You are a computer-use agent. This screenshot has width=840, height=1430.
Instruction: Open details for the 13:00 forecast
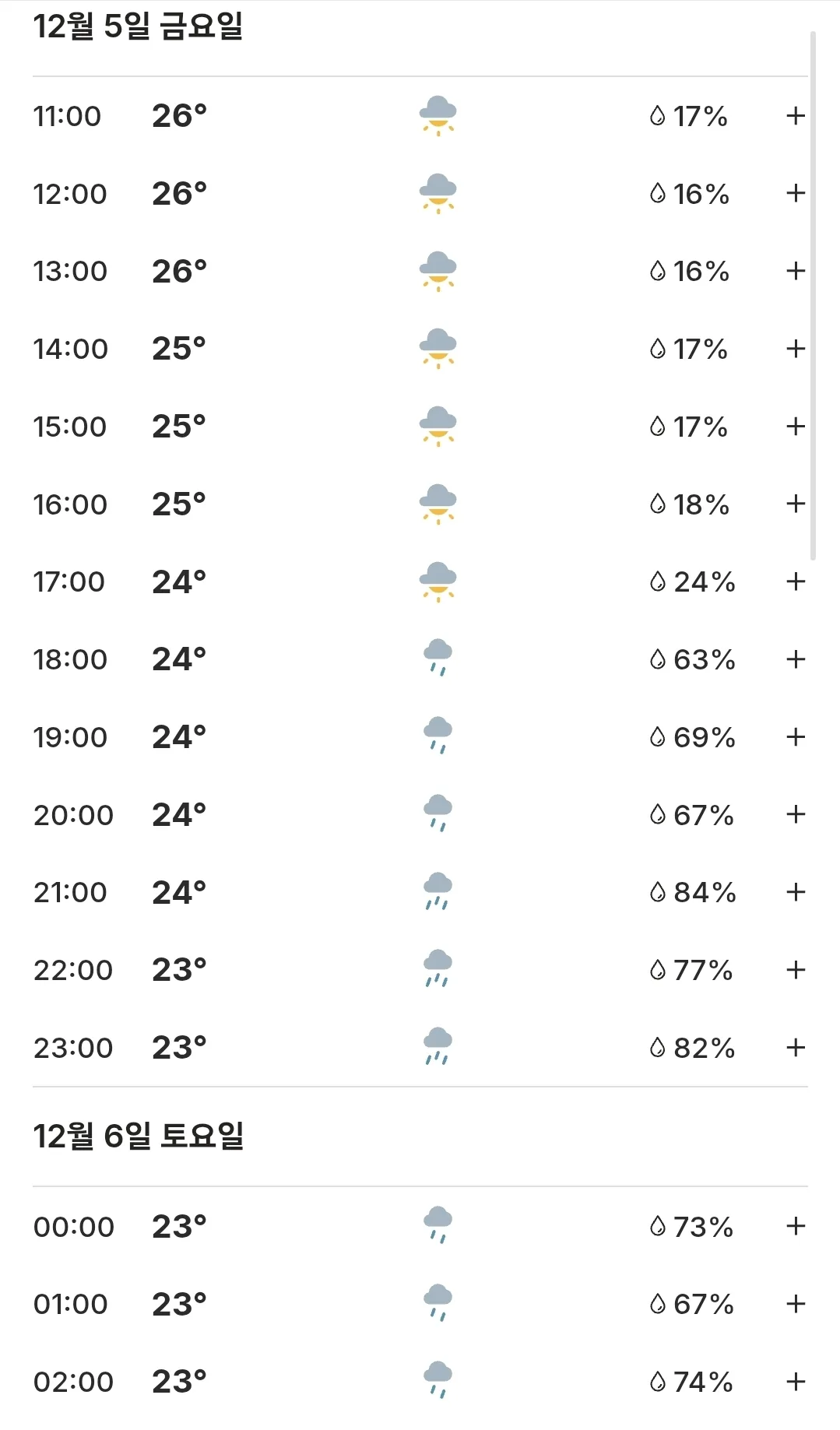pyautogui.click(x=795, y=271)
